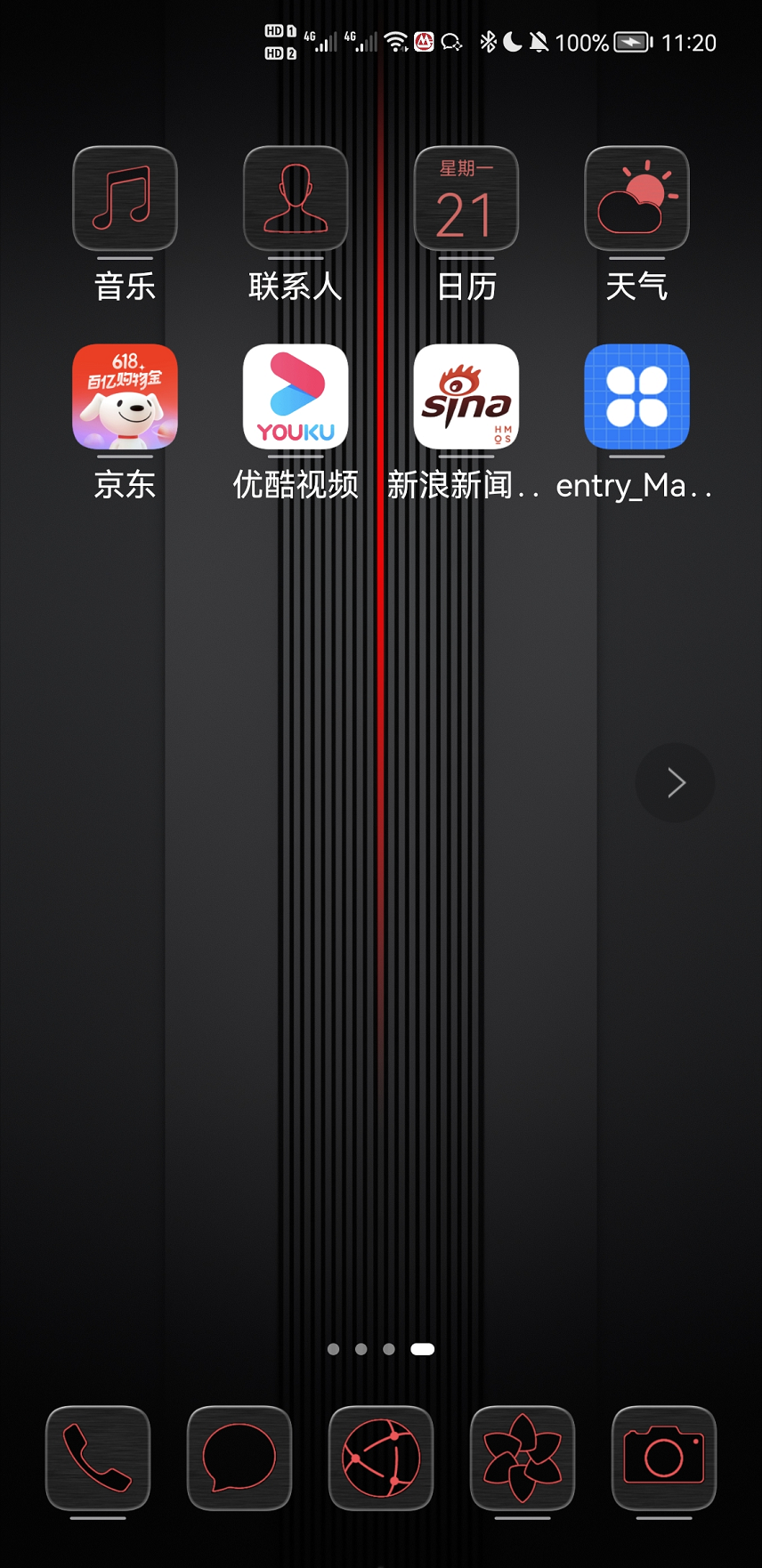Open the 日历 calendar app
Viewport: 762px width, 1568px height.
coord(466,198)
